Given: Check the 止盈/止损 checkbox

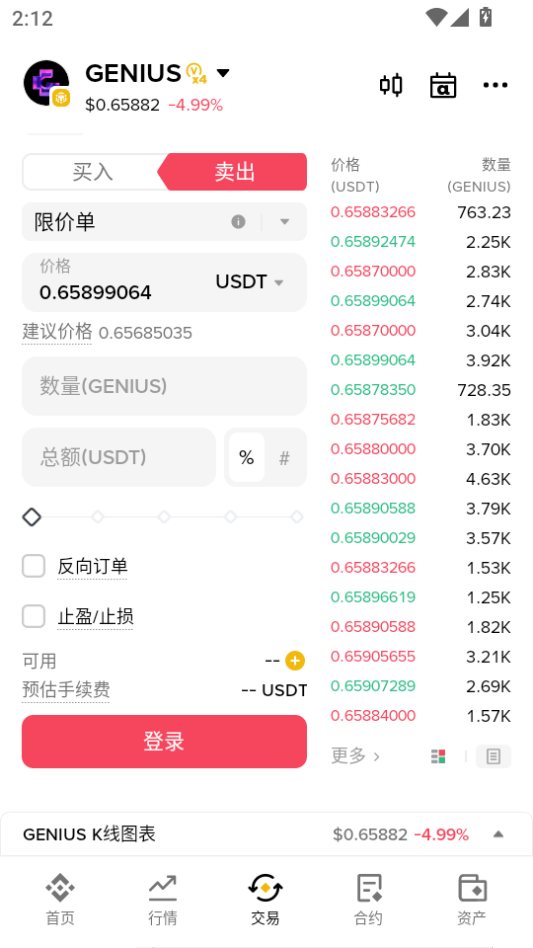Looking at the screenshot, I should (x=34, y=617).
